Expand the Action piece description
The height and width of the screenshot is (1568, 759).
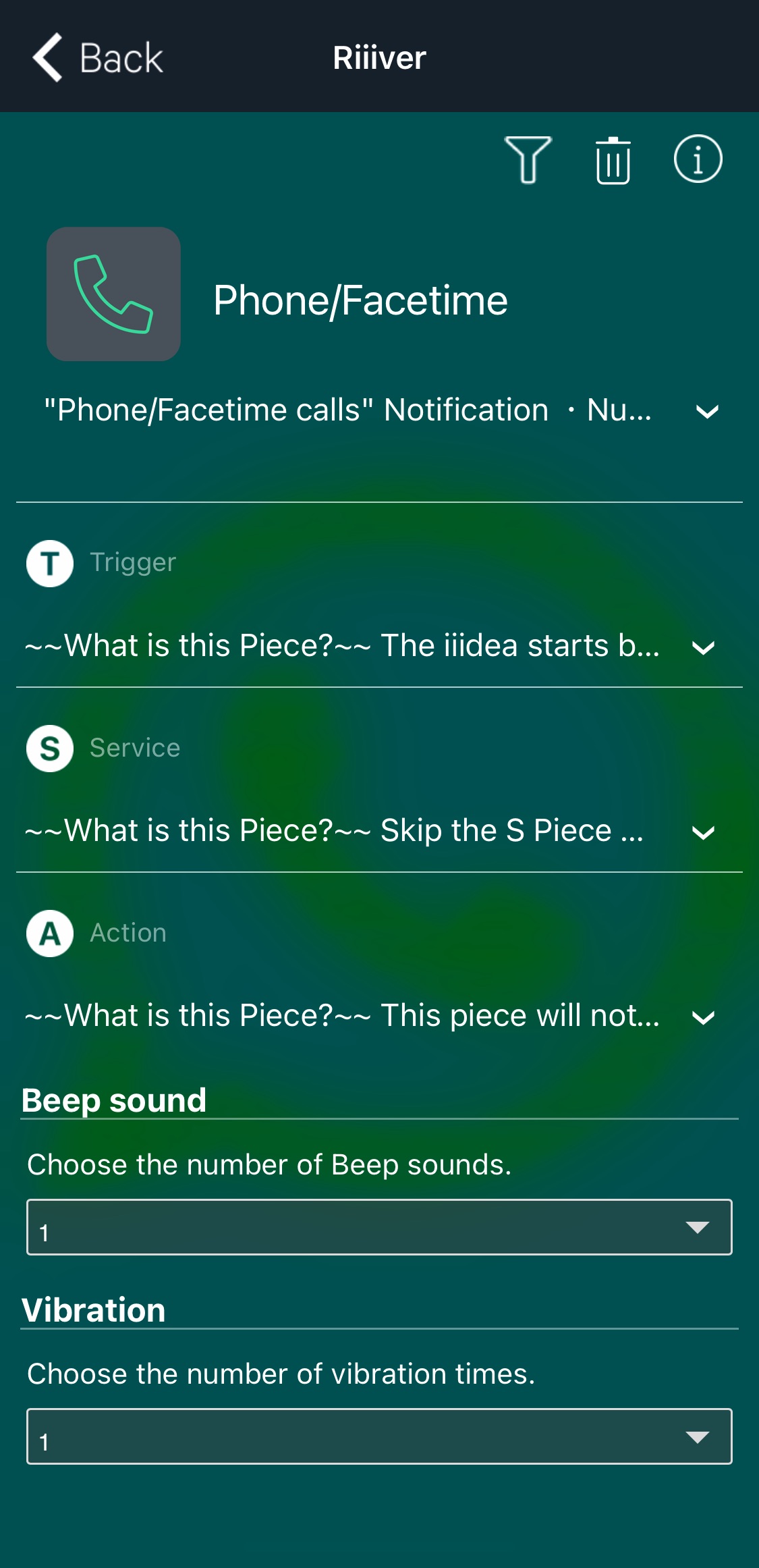(x=703, y=1018)
